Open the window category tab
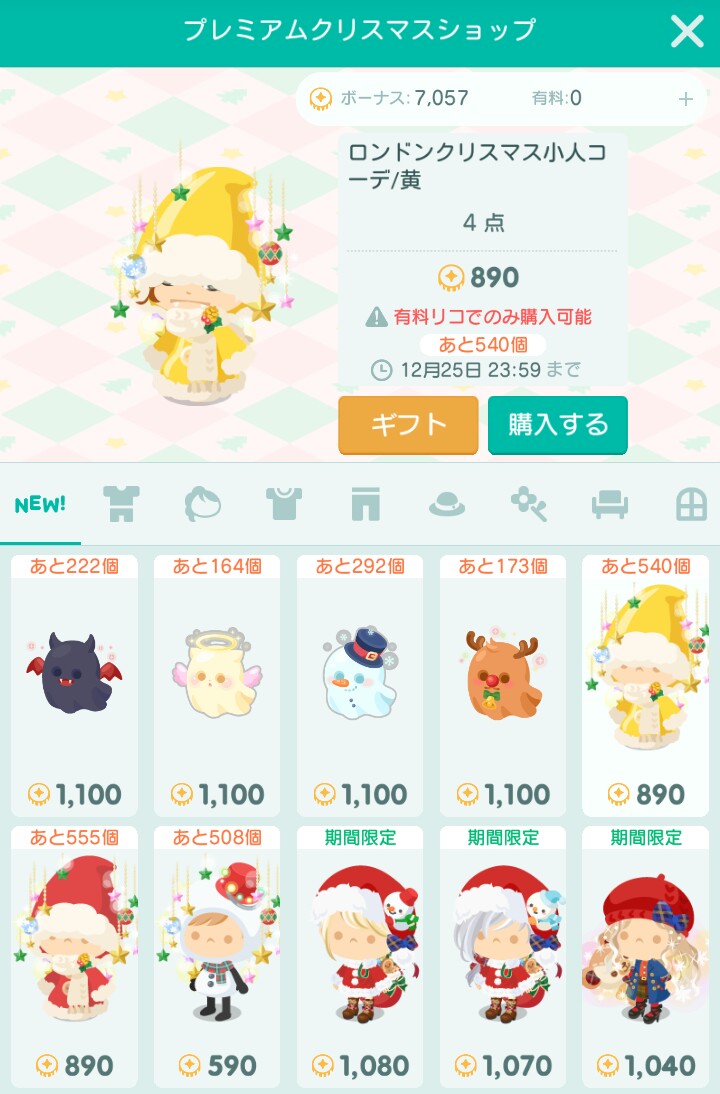This screenshot has height=1094, width=720. (691, 504)
